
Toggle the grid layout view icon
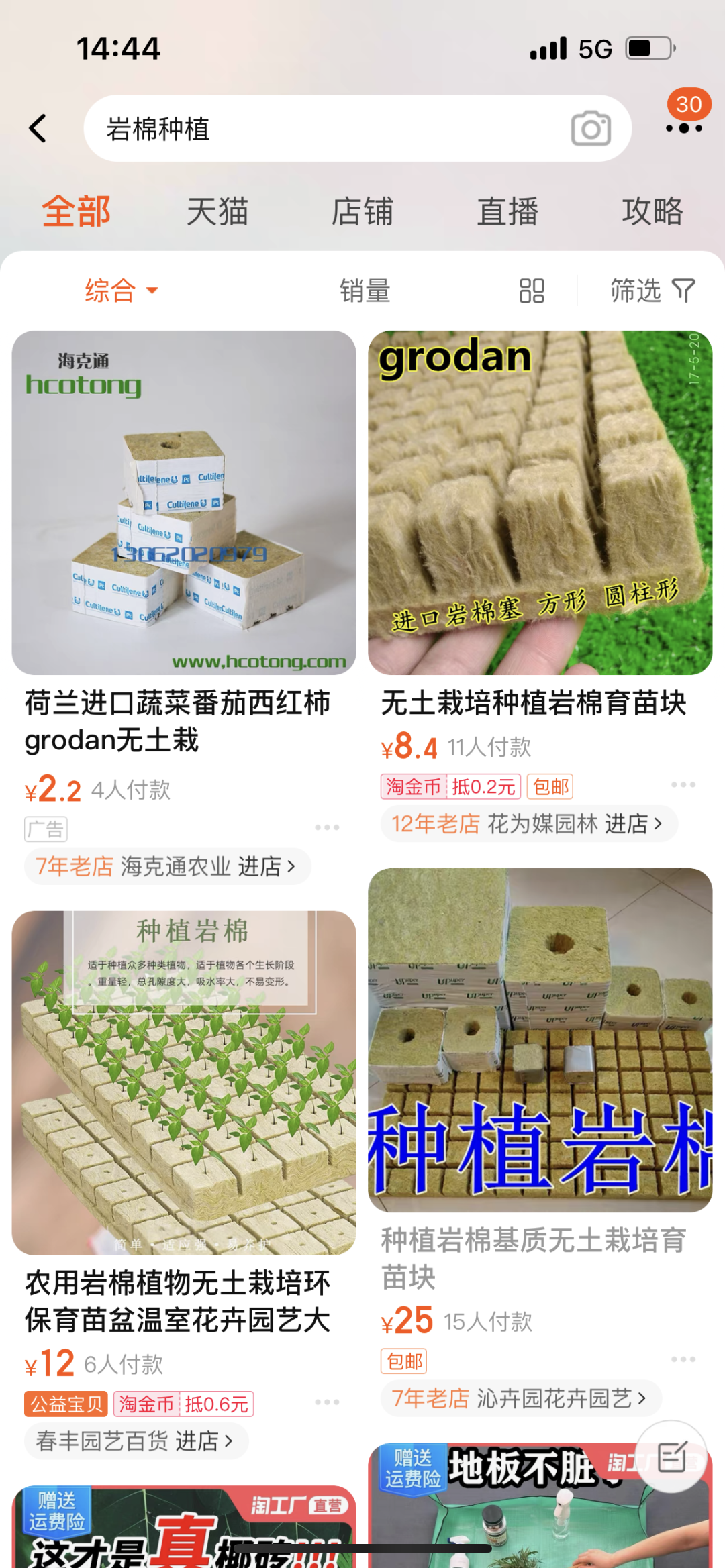(x=532, y=291)
